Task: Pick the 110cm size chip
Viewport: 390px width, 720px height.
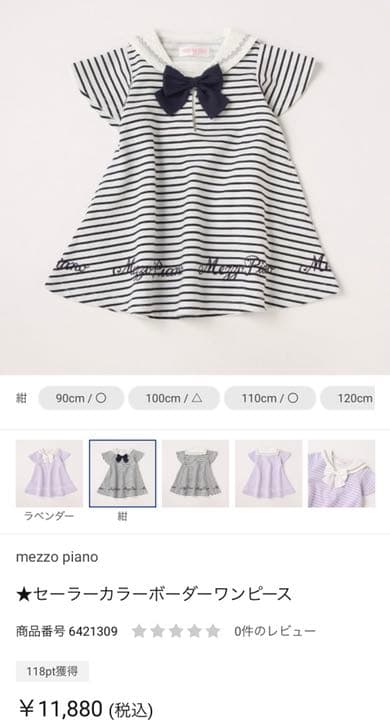Action: (x=270, y=398)
